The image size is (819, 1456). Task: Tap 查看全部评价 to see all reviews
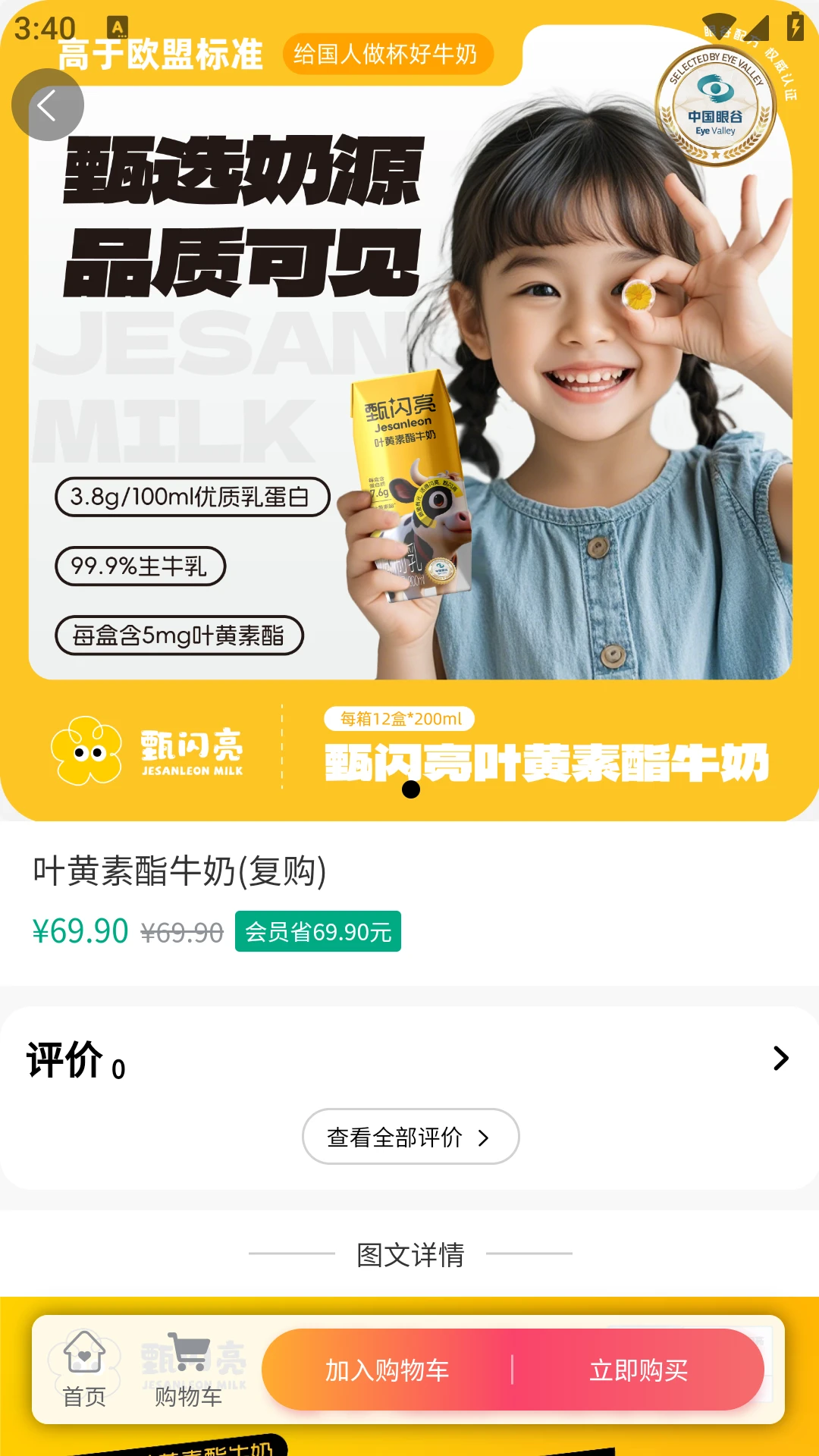pos(410,1137)
